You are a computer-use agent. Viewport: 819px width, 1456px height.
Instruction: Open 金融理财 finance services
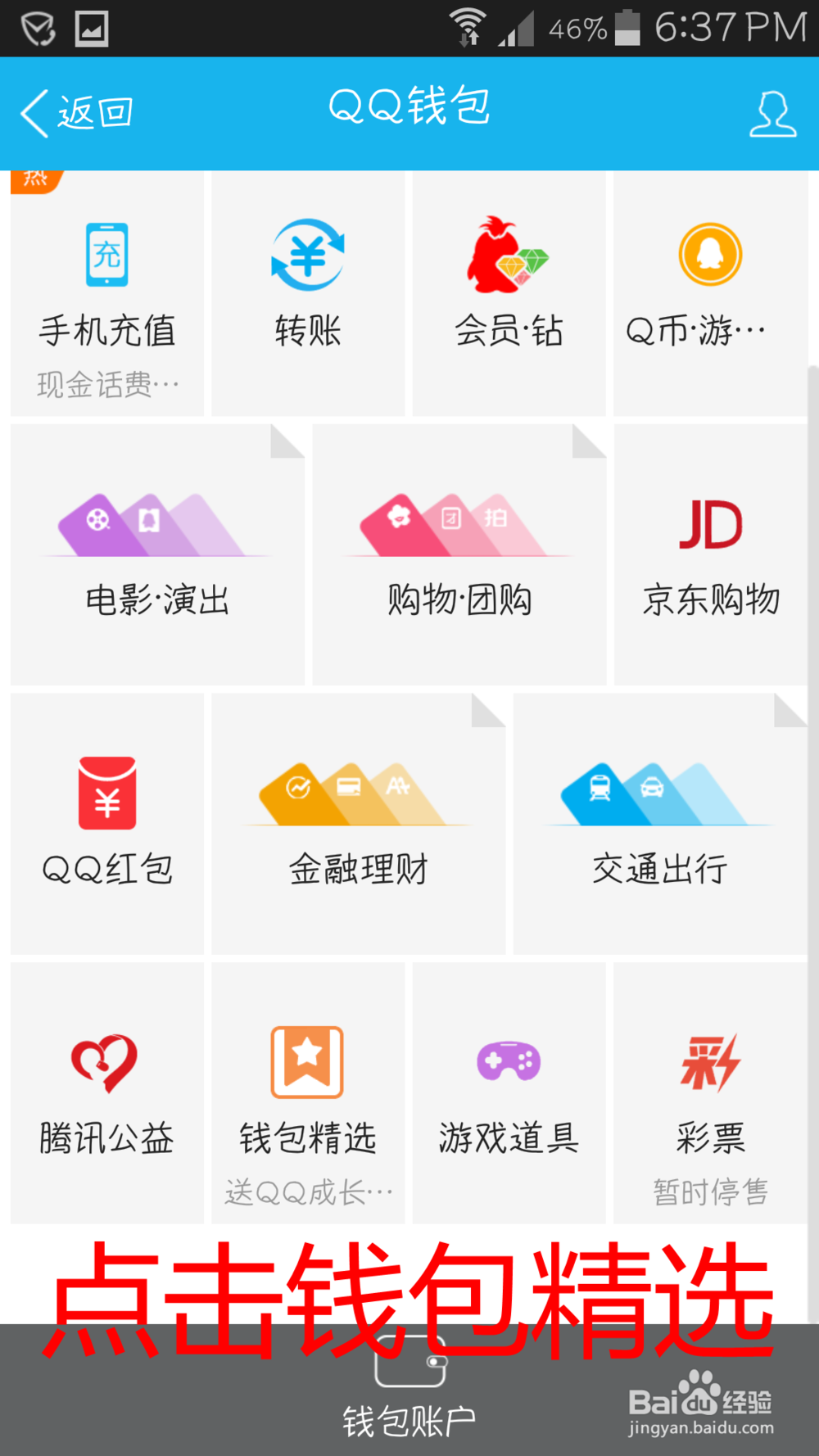(x=358, y=823)
